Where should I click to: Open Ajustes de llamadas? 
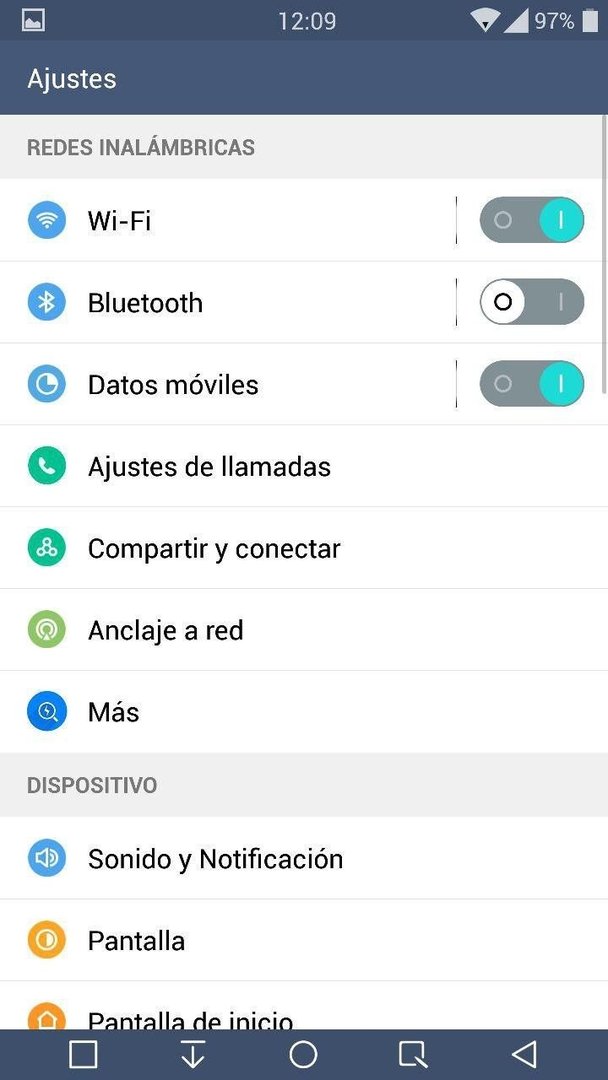(x=304, y=466)
